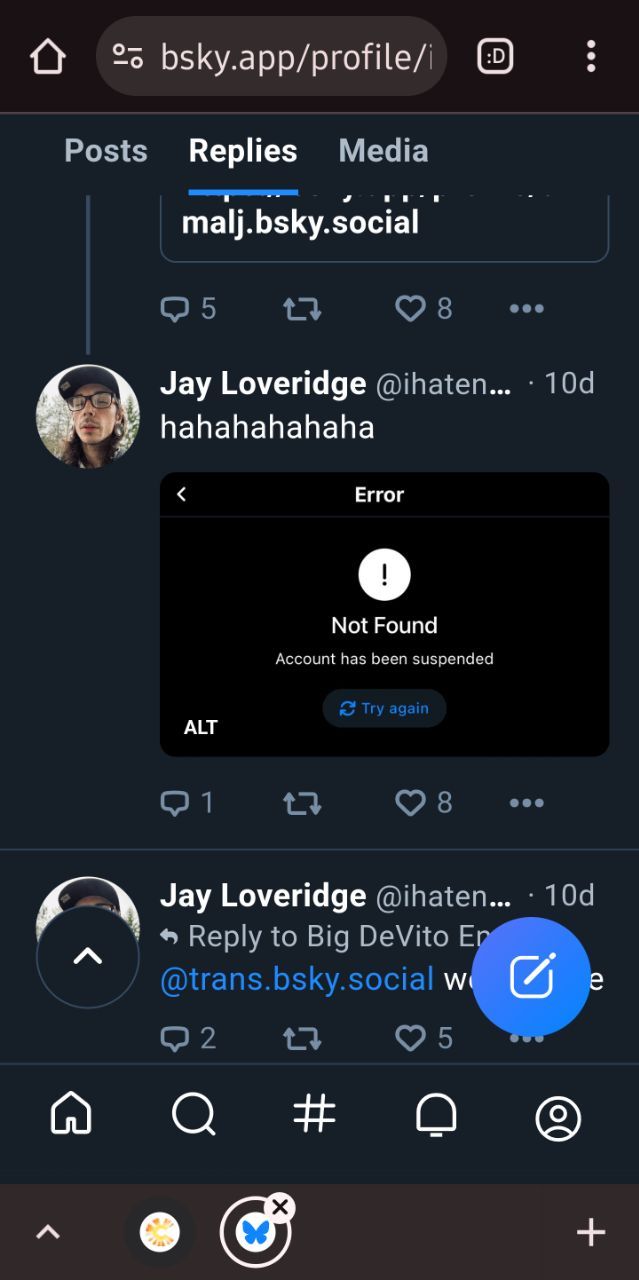Compose a new post

530,976
